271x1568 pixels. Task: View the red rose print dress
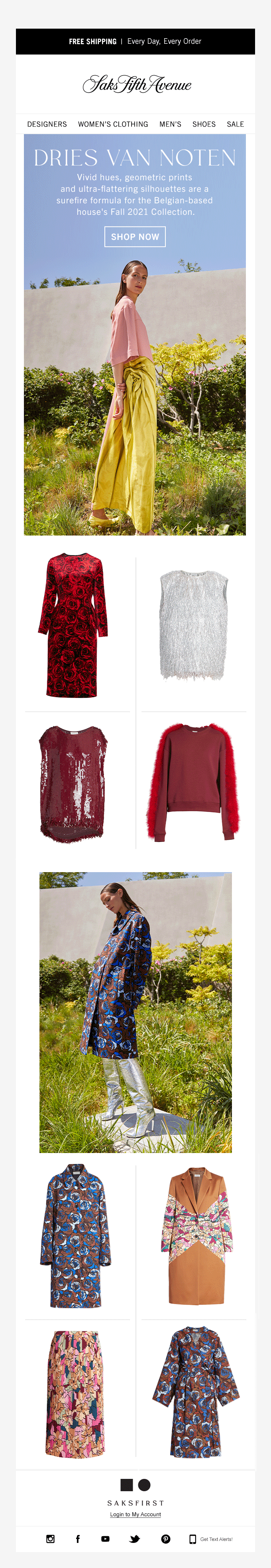73,625
